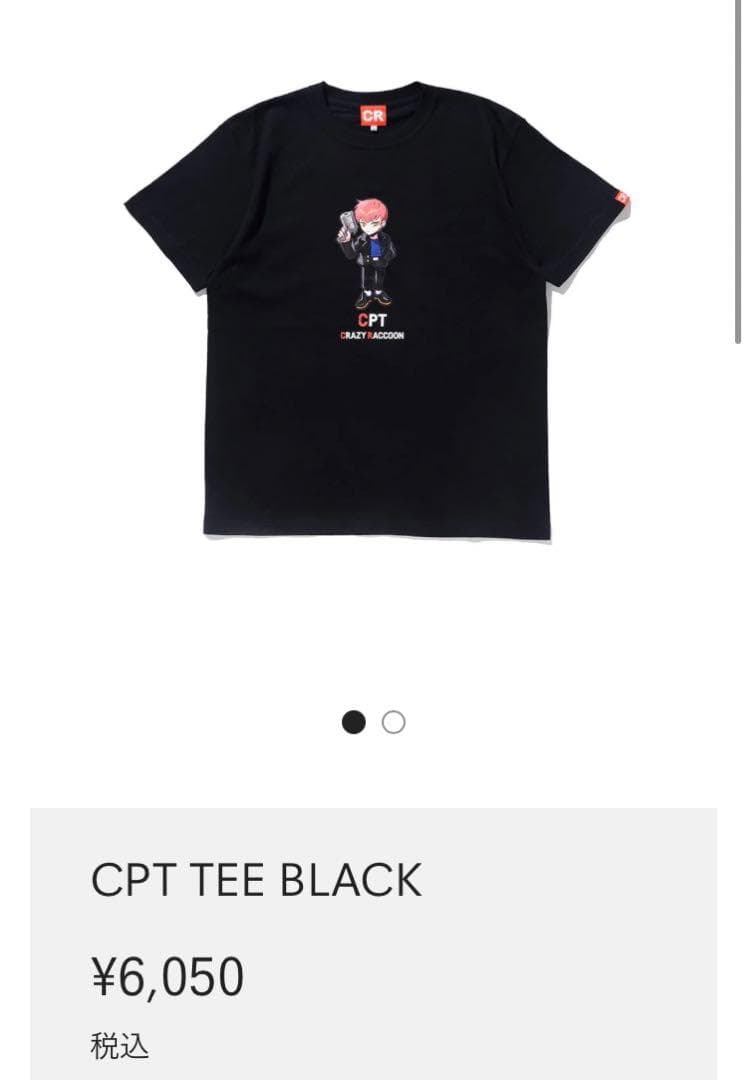Open the CPT TEE BLACK product photo
The height and width of the screenshot is (1080, 748).
click(x=376, y=310)
